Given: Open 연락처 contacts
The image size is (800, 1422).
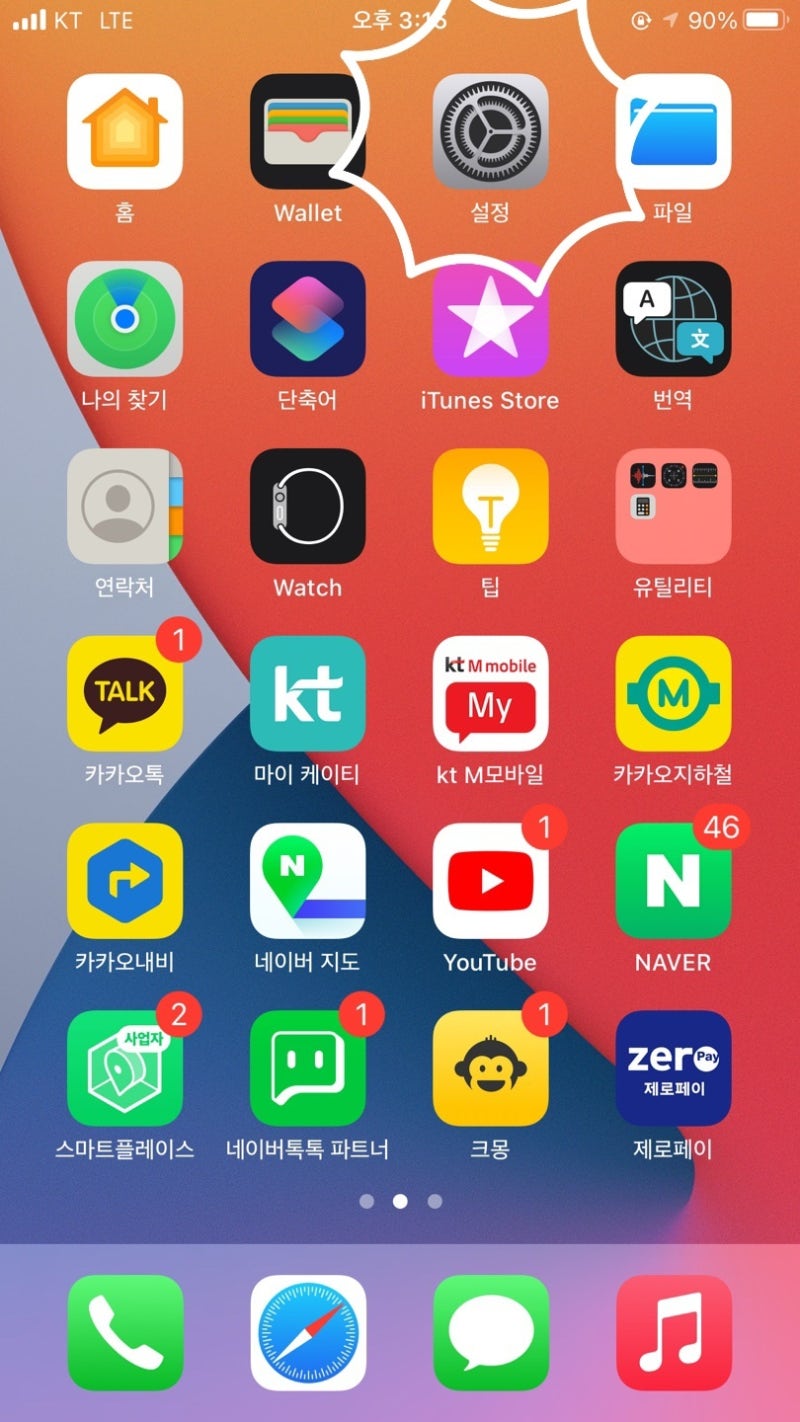Looking at the screenshot, I should click(125, 506).
